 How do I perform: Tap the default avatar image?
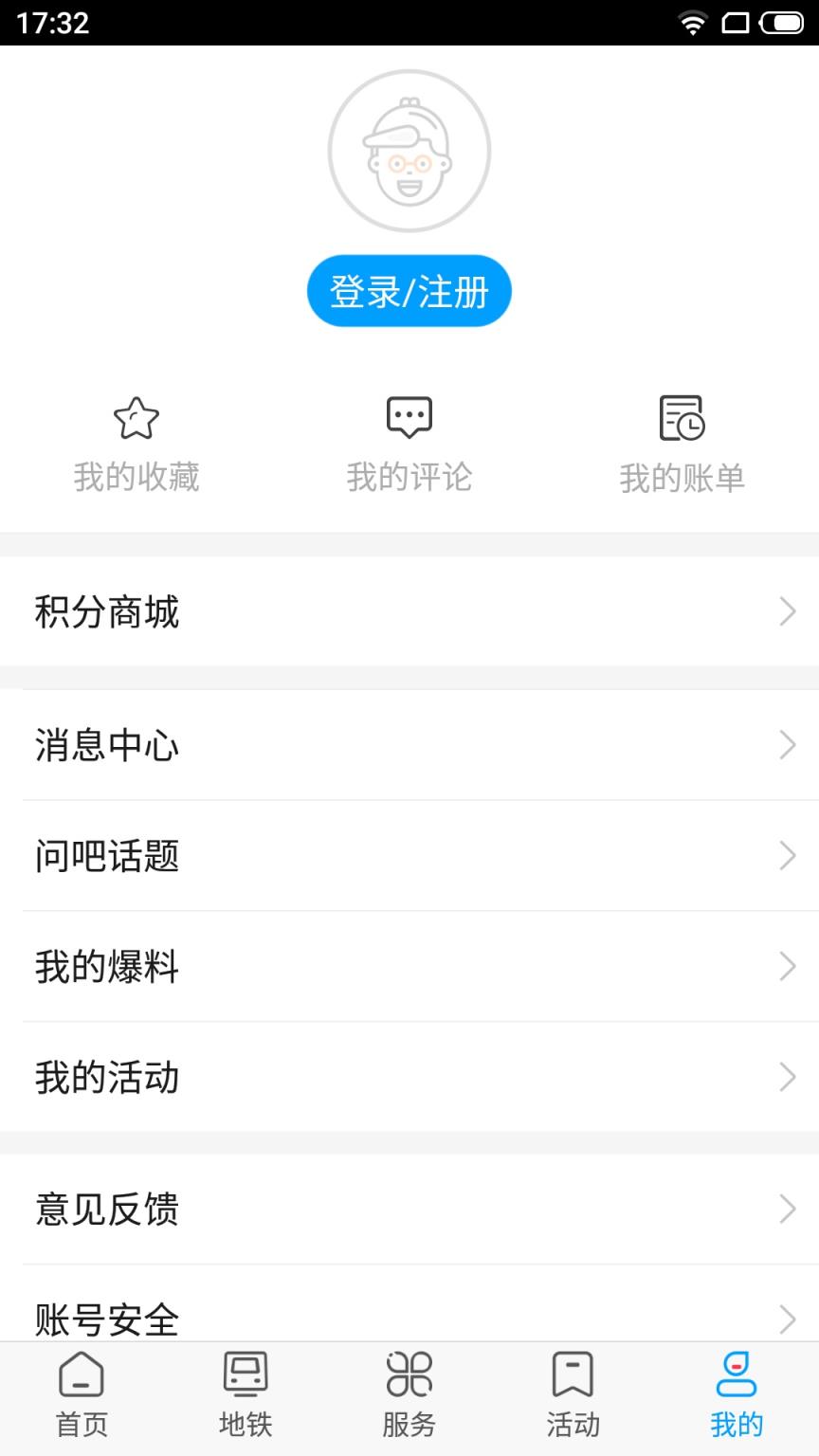tap(409, 152)
